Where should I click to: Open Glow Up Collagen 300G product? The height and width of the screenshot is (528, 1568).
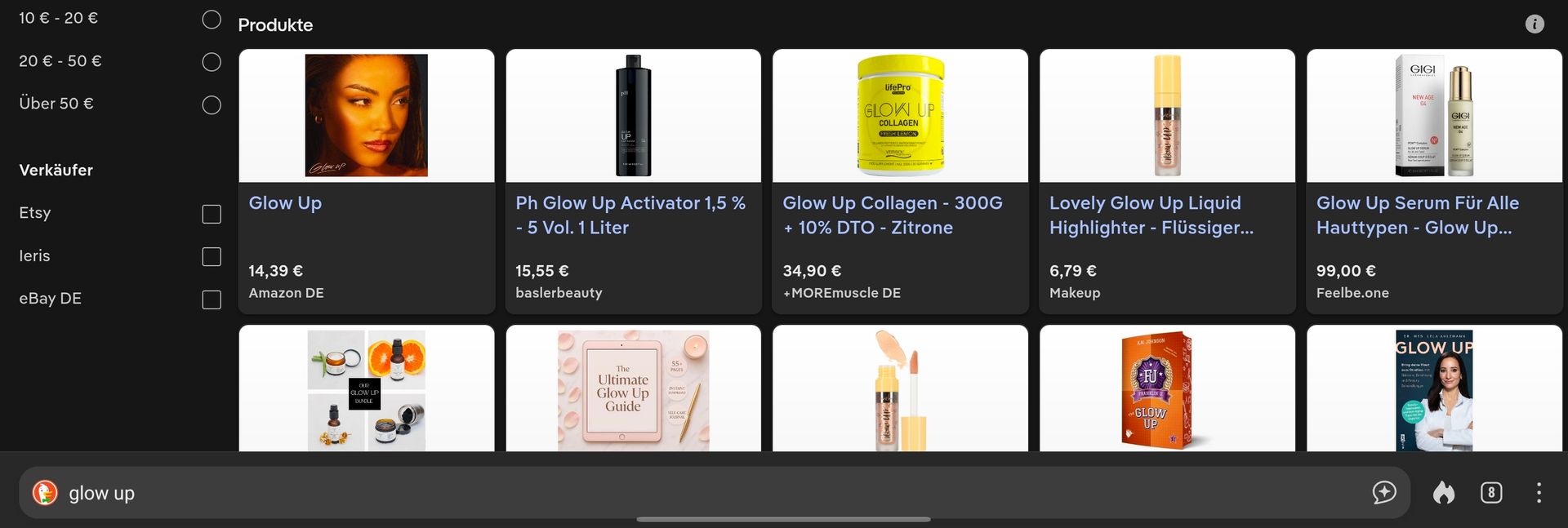899,181
